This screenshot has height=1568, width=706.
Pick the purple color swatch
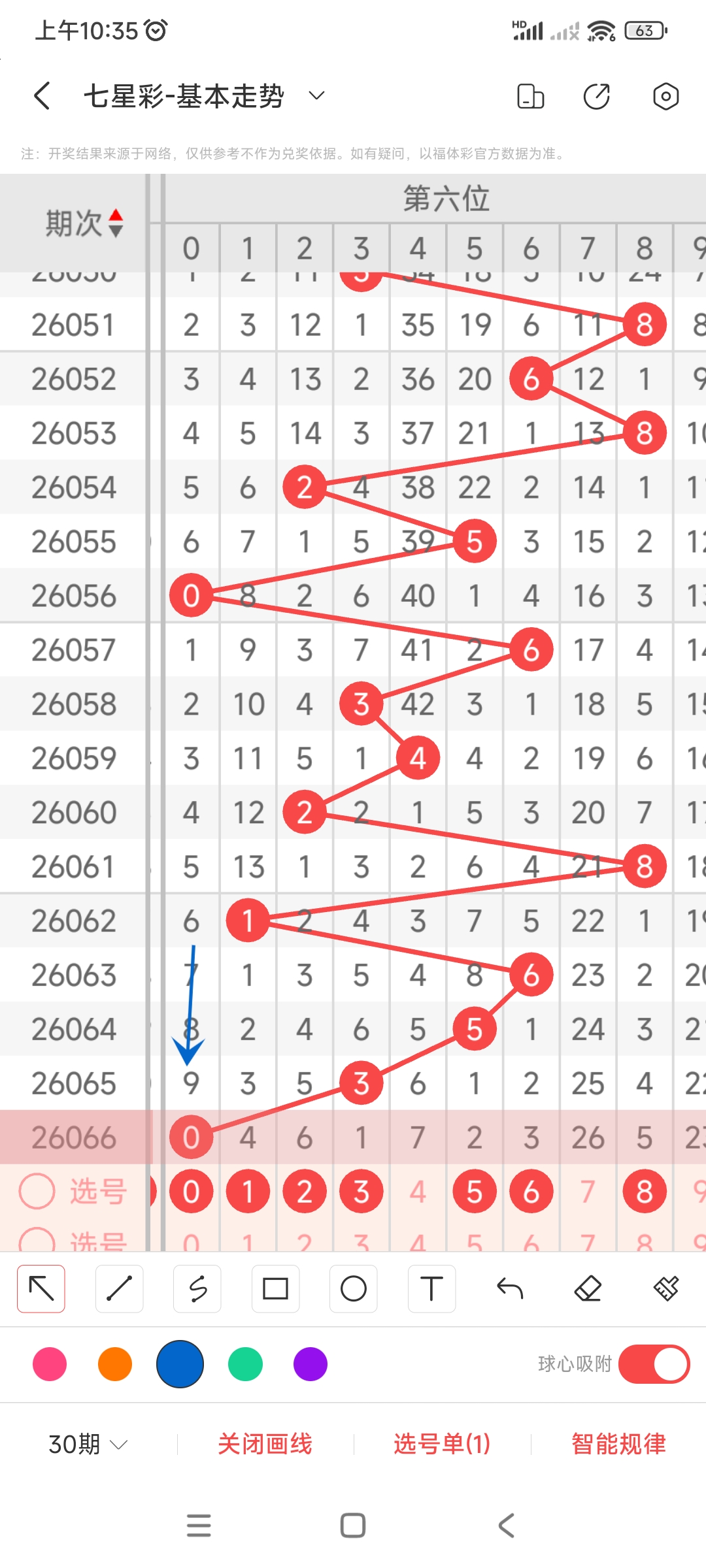[311, 1364]
